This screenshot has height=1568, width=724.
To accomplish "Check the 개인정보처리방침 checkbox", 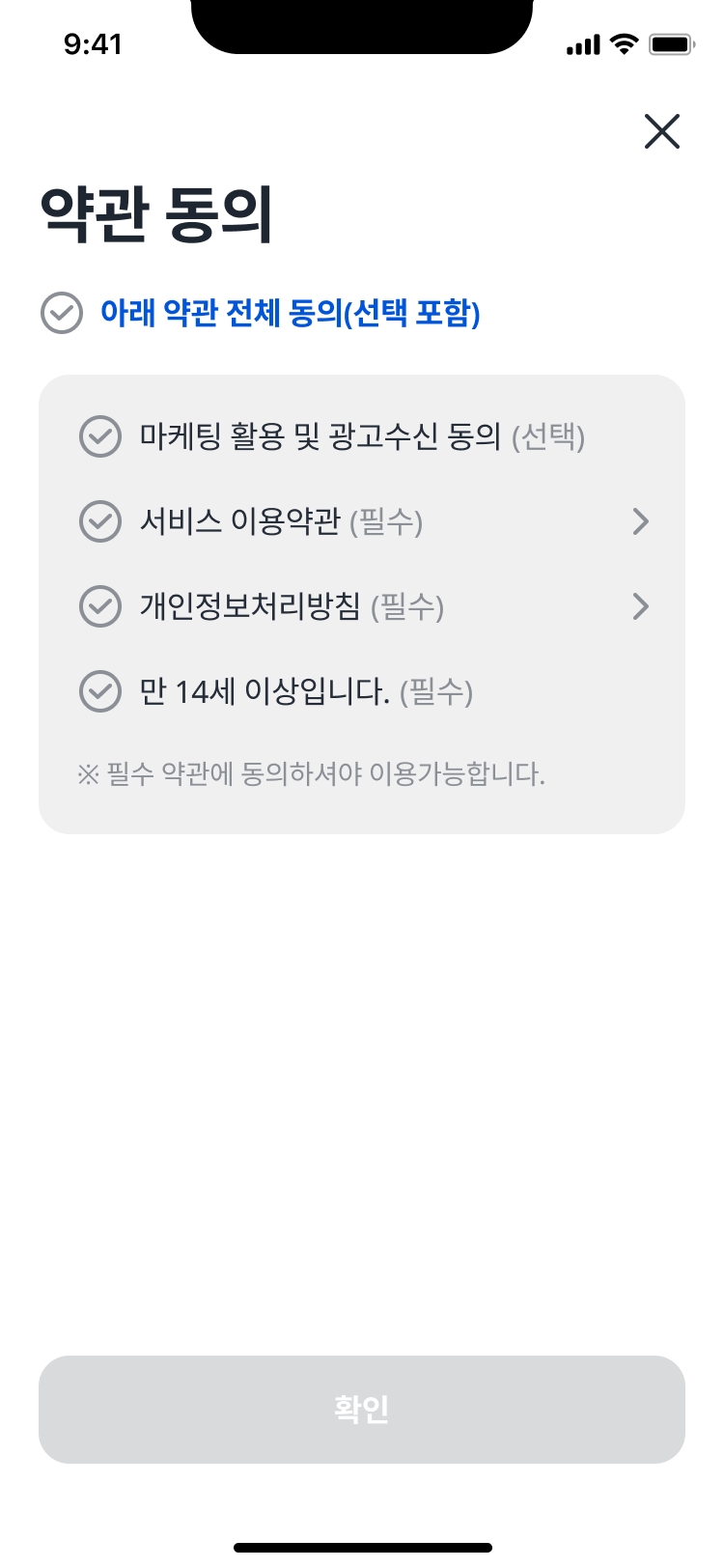I will [100, 606].
